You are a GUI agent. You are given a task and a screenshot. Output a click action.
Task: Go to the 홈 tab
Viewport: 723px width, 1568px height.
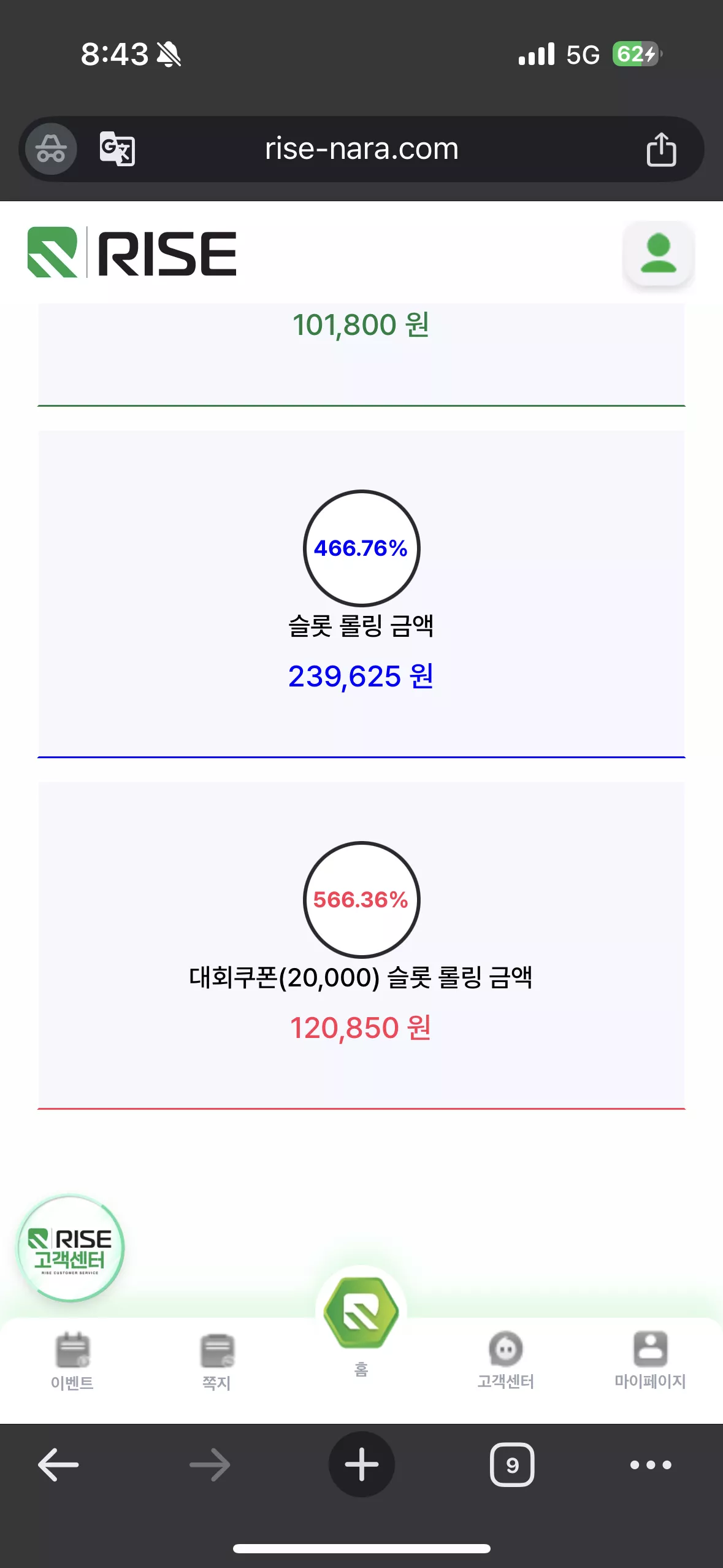pyautogui.click(x=361, y=1325)
